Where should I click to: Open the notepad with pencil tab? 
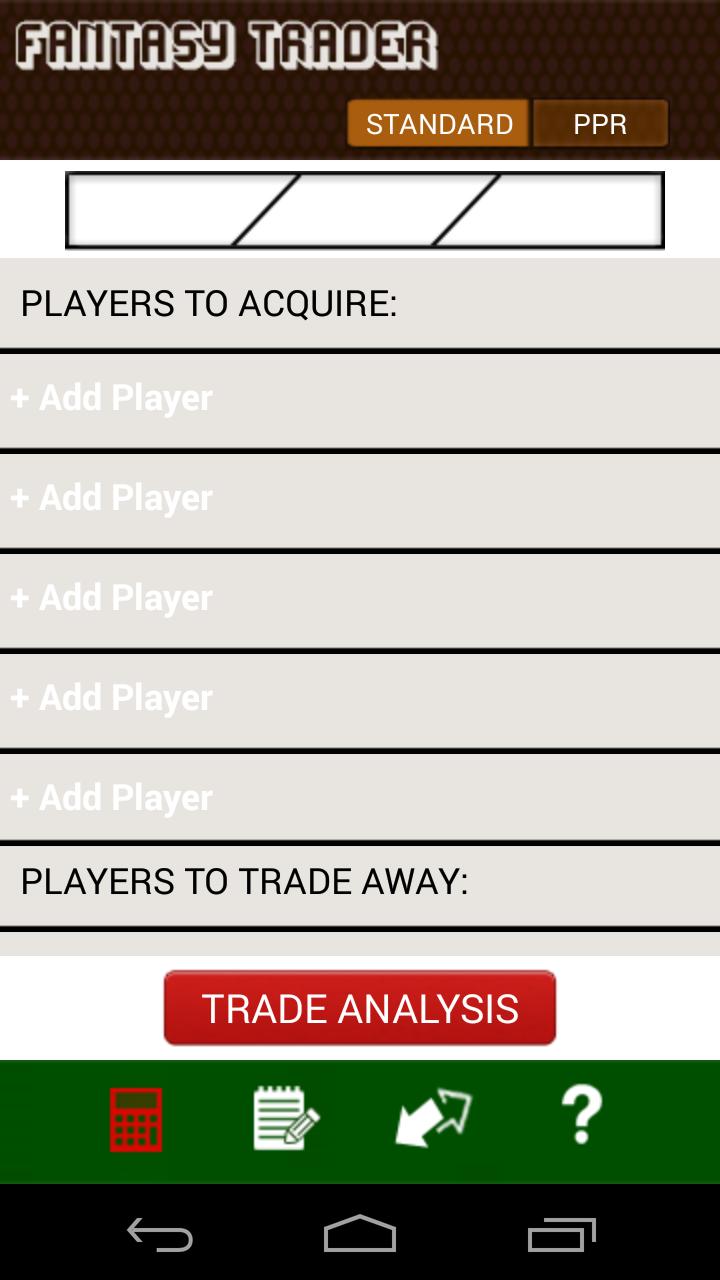[x=286, y=1119]
